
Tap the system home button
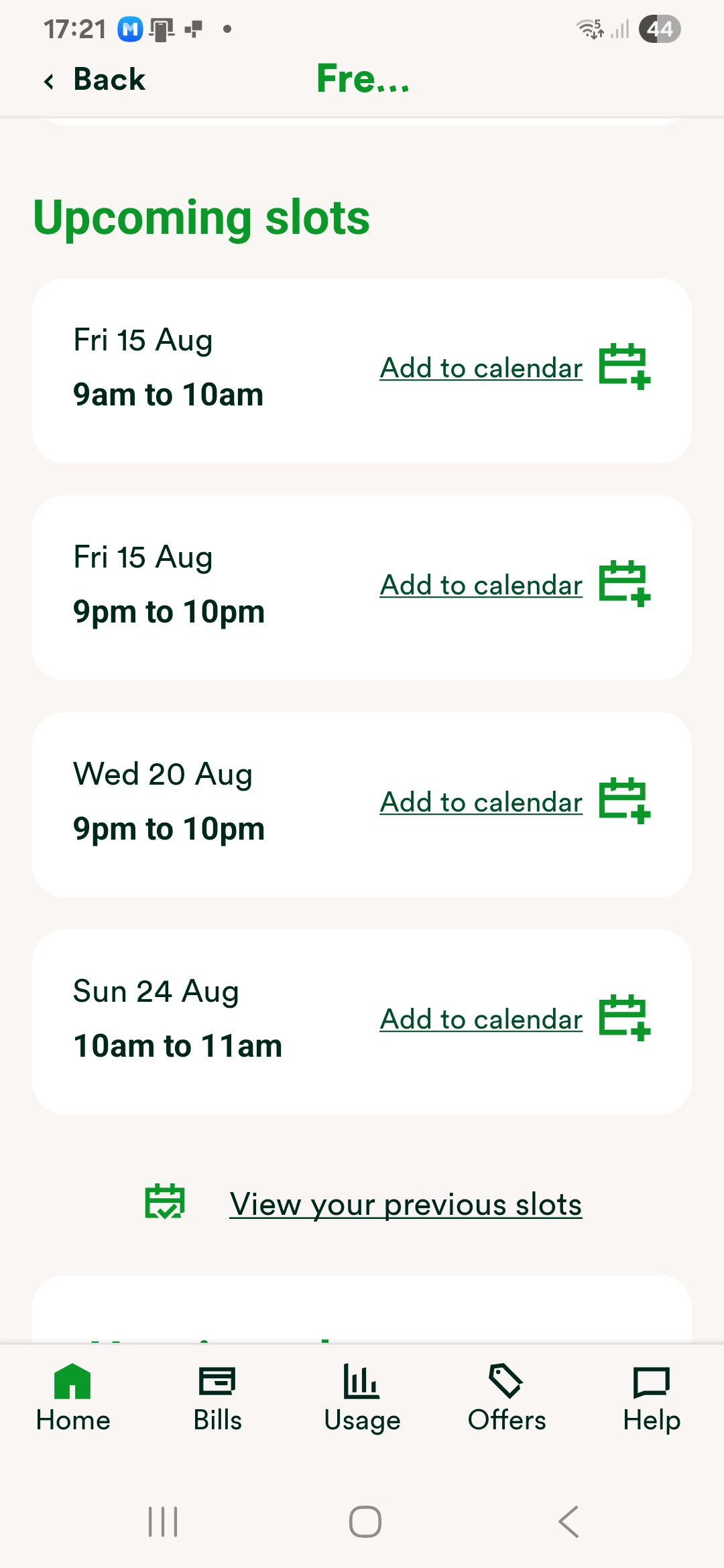(x=365, y=1522)
